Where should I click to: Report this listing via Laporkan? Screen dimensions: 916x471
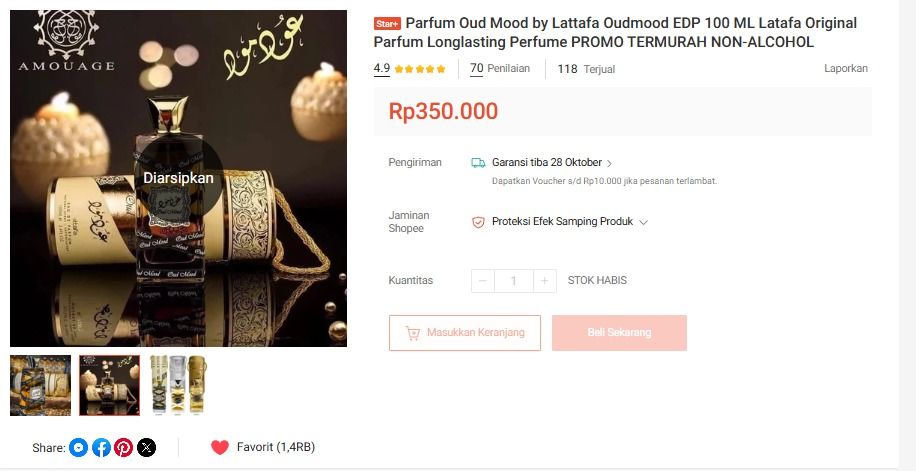click(x=845, y=69)
